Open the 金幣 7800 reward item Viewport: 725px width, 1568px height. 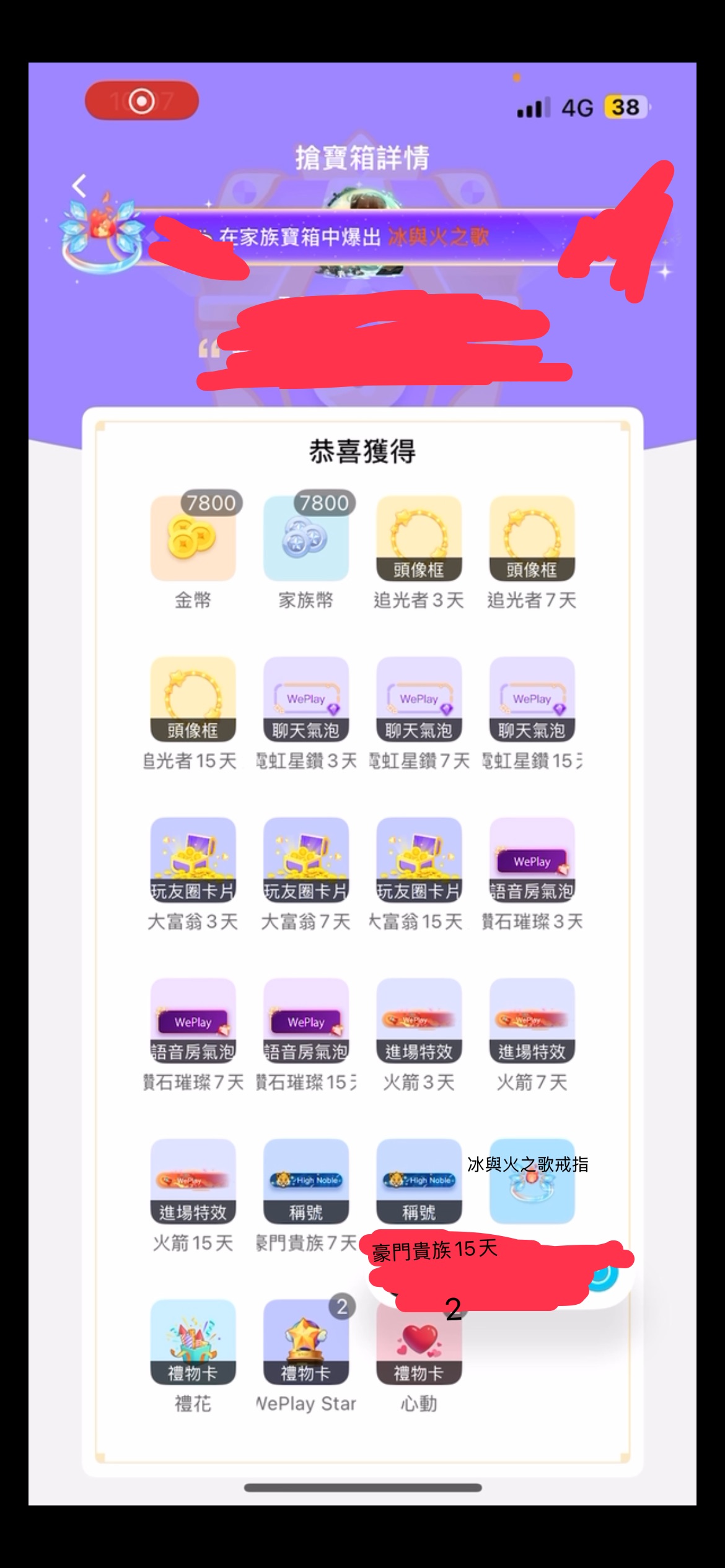(193, 539)
